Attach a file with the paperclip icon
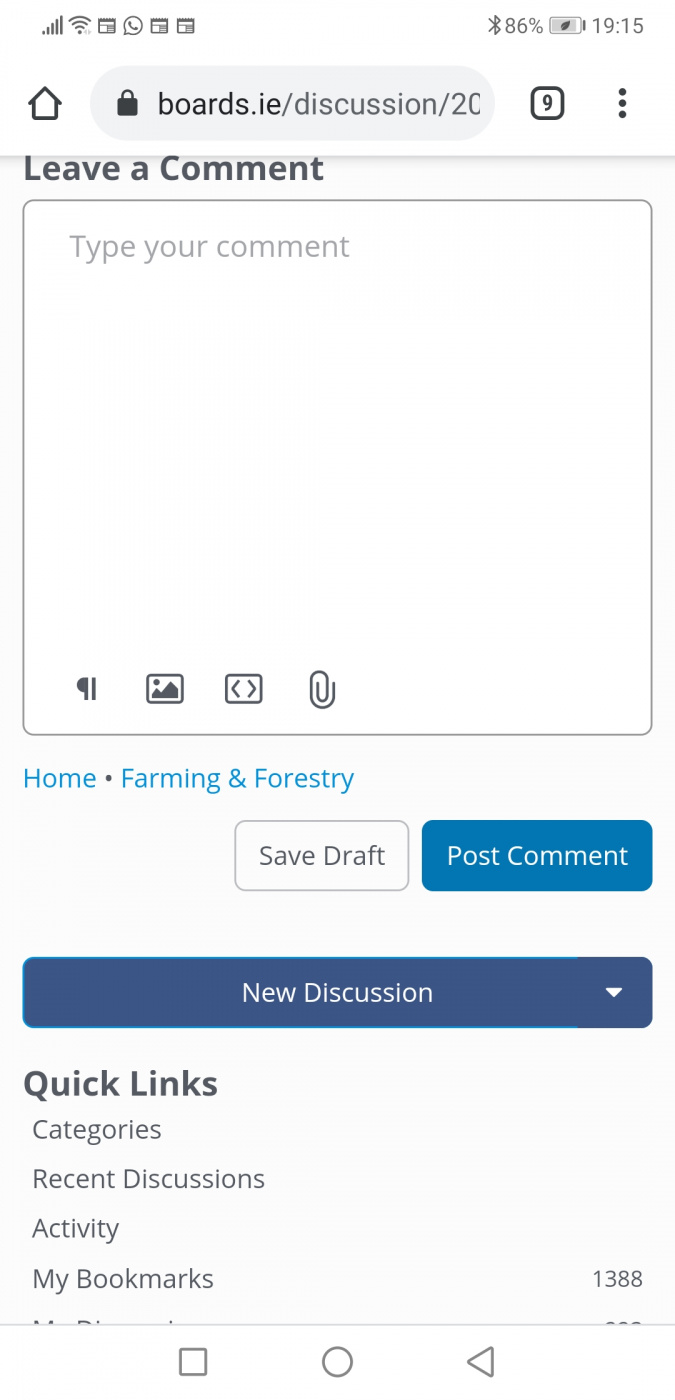 click(x=322, y=690)
